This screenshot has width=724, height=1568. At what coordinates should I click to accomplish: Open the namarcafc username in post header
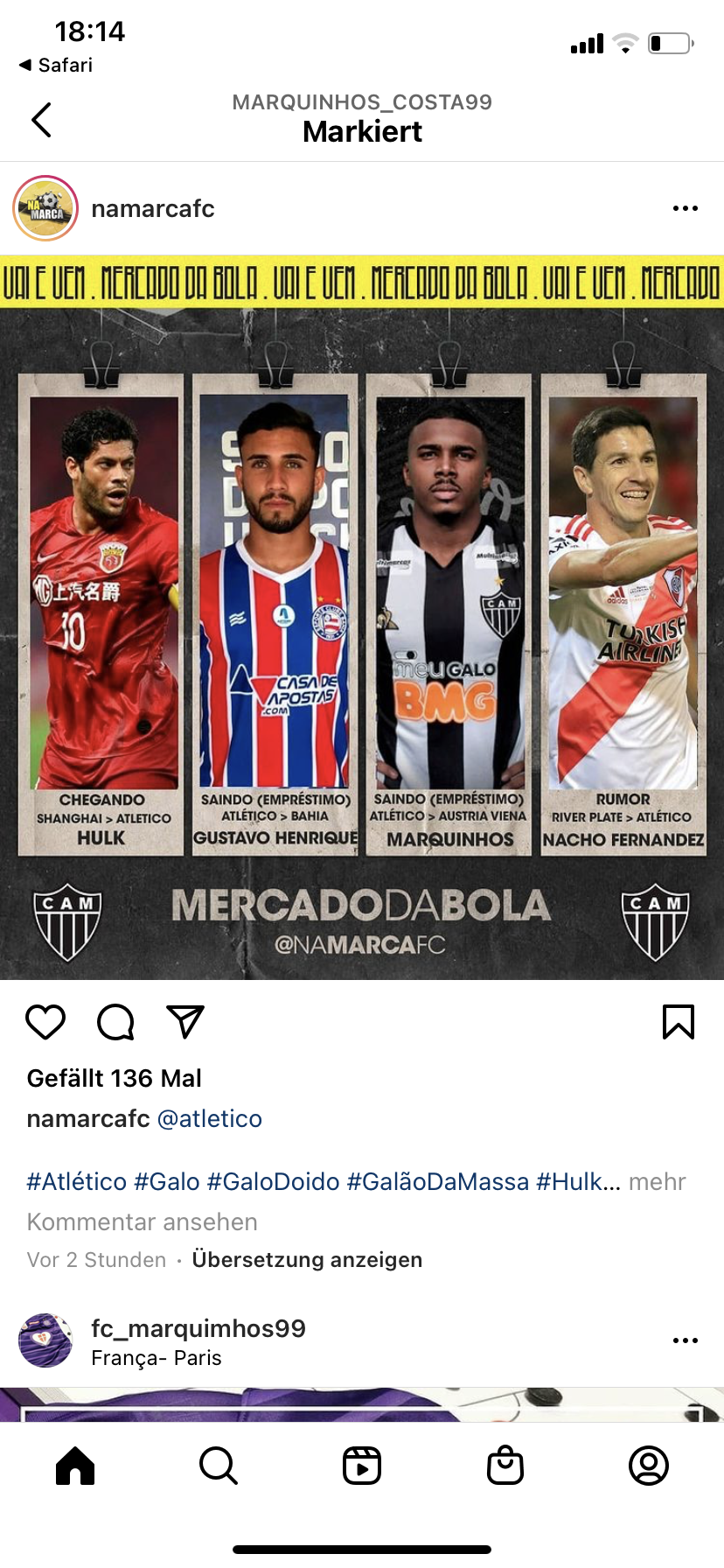tap(153, 208)
